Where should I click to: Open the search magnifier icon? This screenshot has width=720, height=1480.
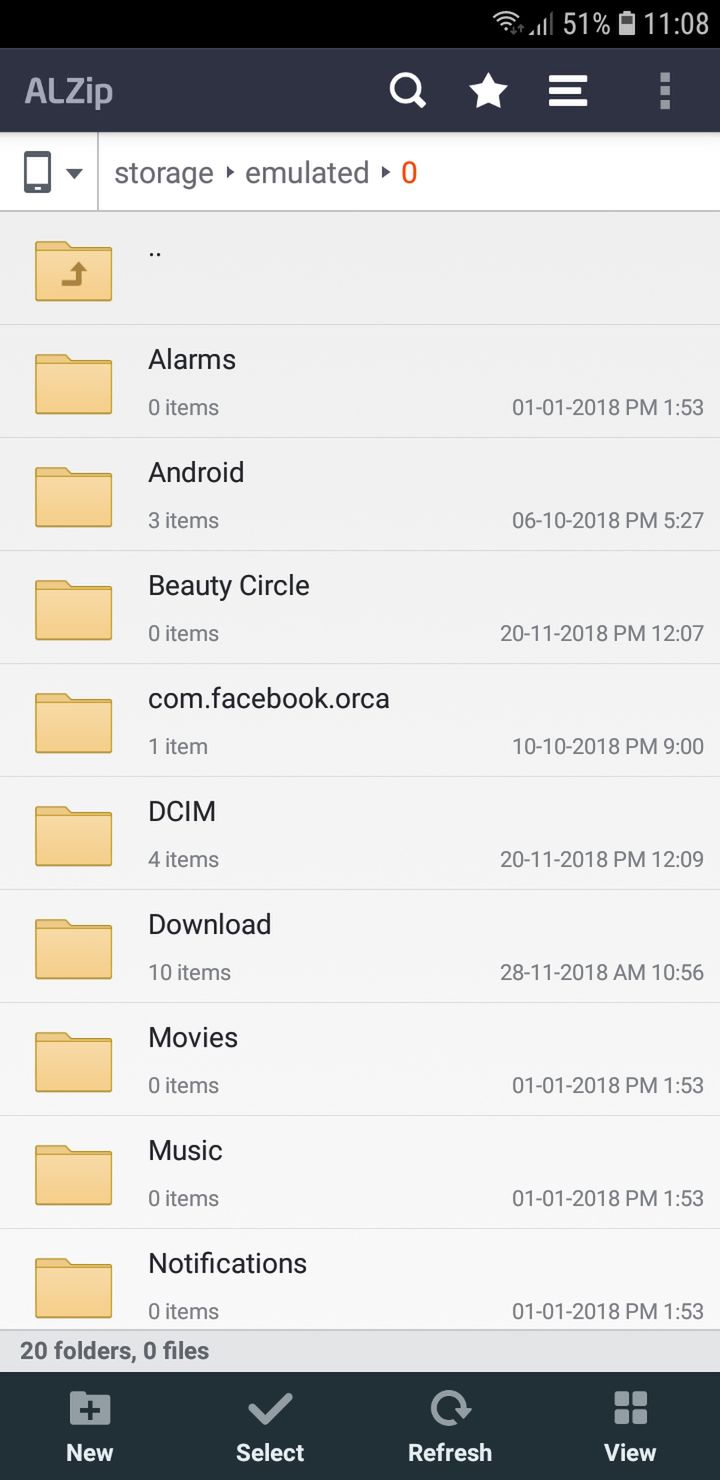[408, 91]
